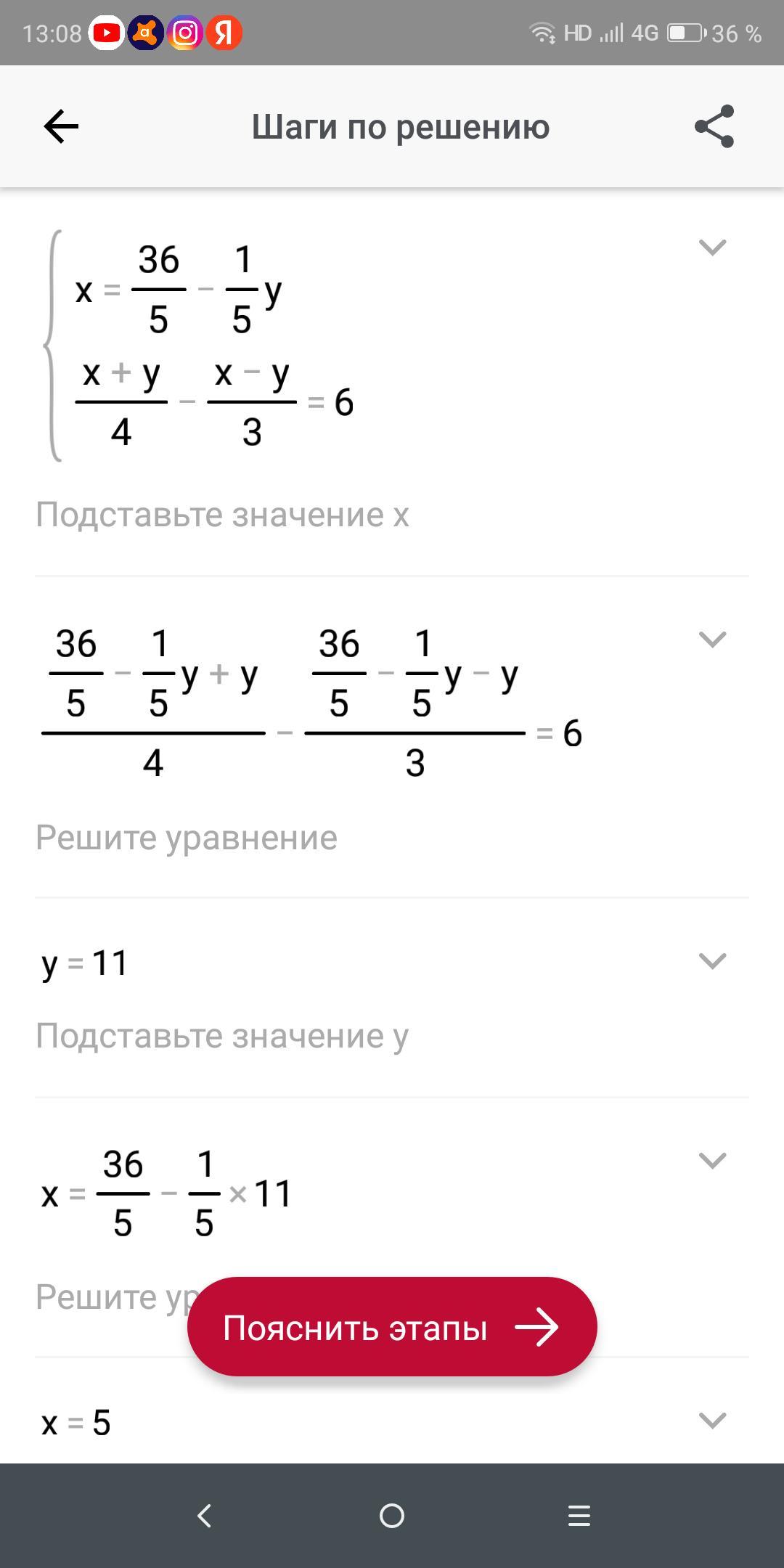This screenshot has width=784, height=1568.
Task: Expand the y = 11 step
Action: pyautogui.click(x=712, y=961)
